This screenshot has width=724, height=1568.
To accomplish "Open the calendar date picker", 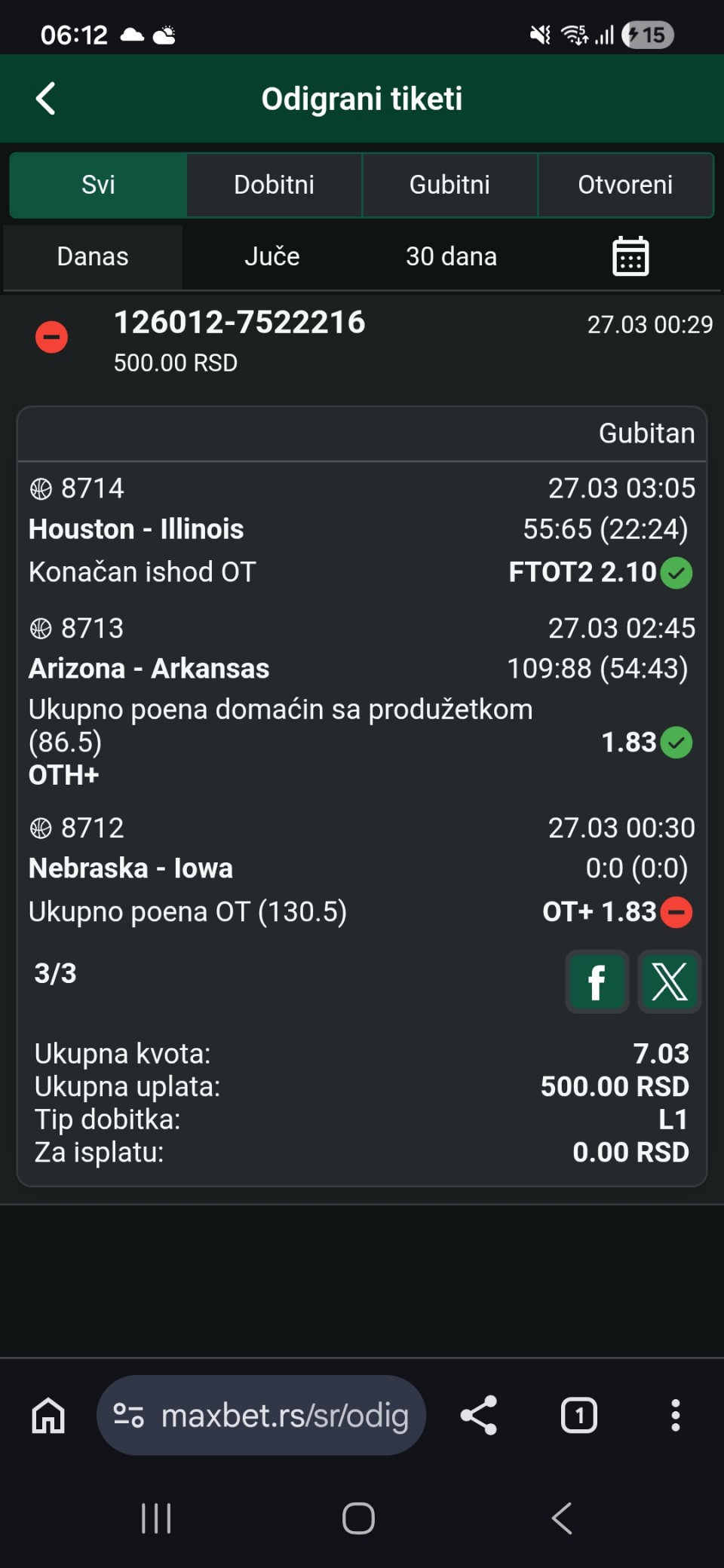I will tap(630, 257).
